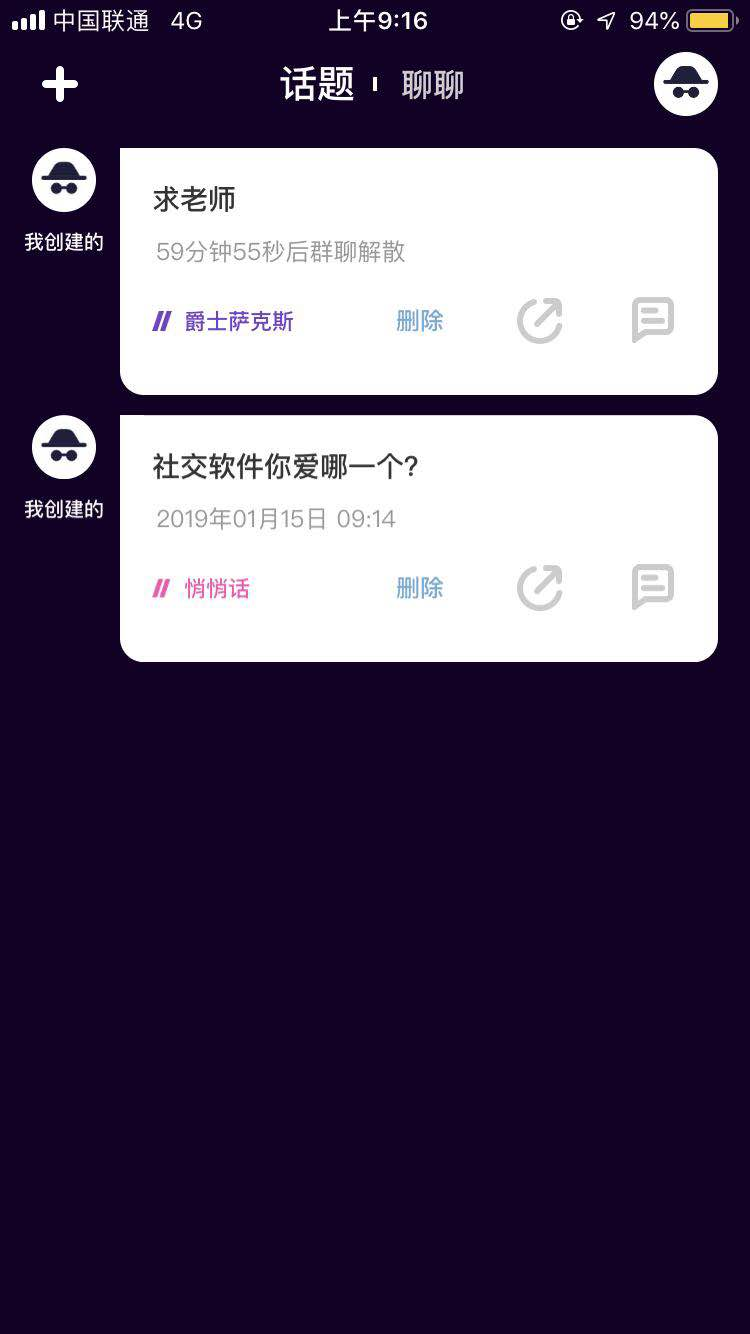The width and height of the screenshot is (750, 1334).
Task: Delete the 社交软件你爱哪一个? topic
Action: click(419, 588)
